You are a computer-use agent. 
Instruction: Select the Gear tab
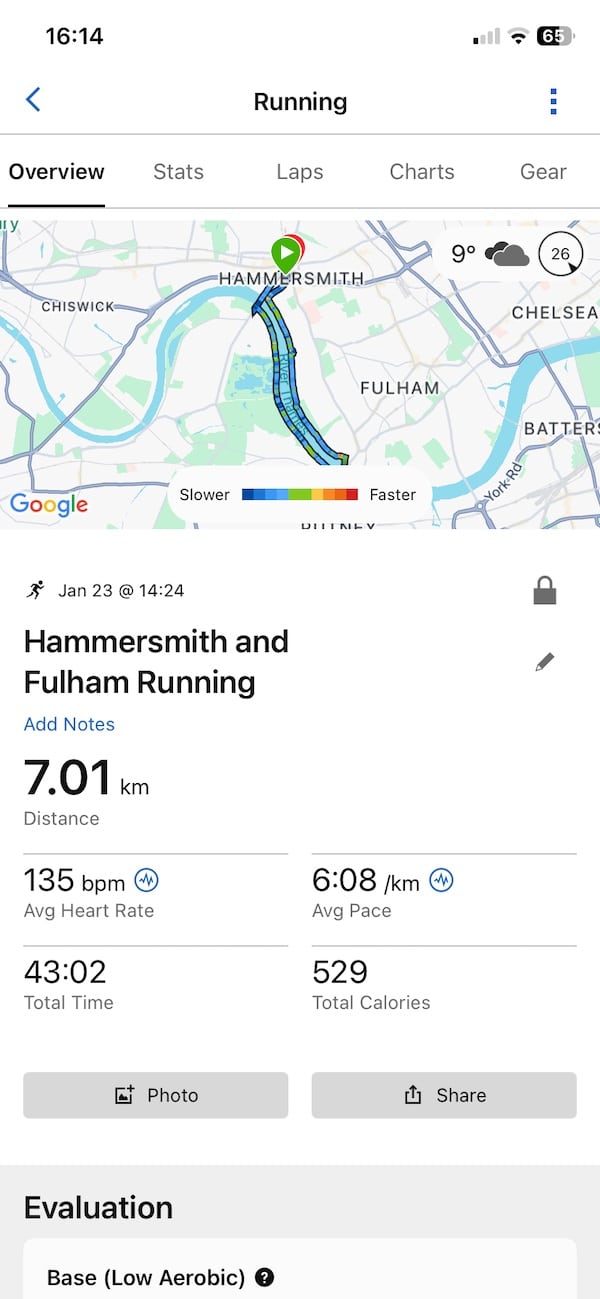point(543,172)
